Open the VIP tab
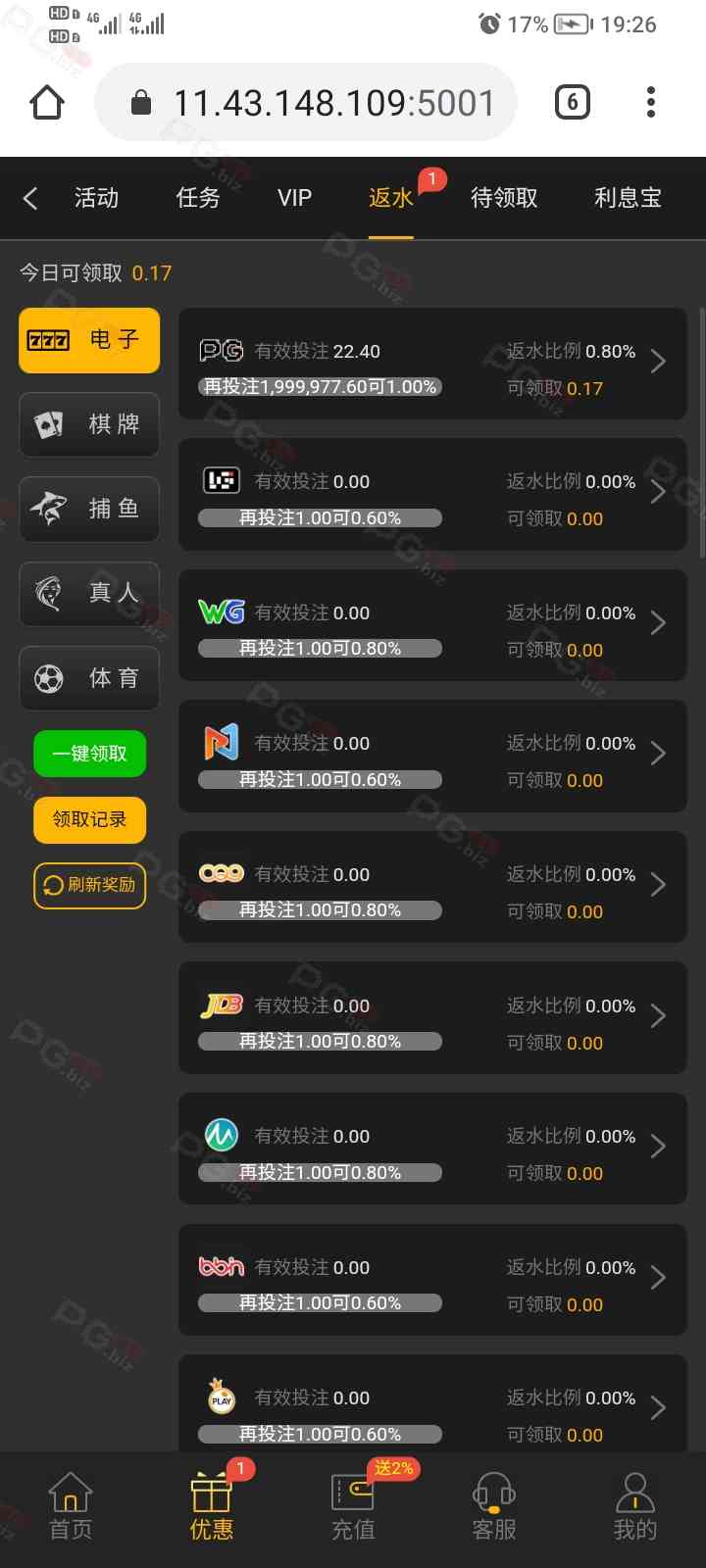Viewport: 706px width, 1568px height. point(294,199)
